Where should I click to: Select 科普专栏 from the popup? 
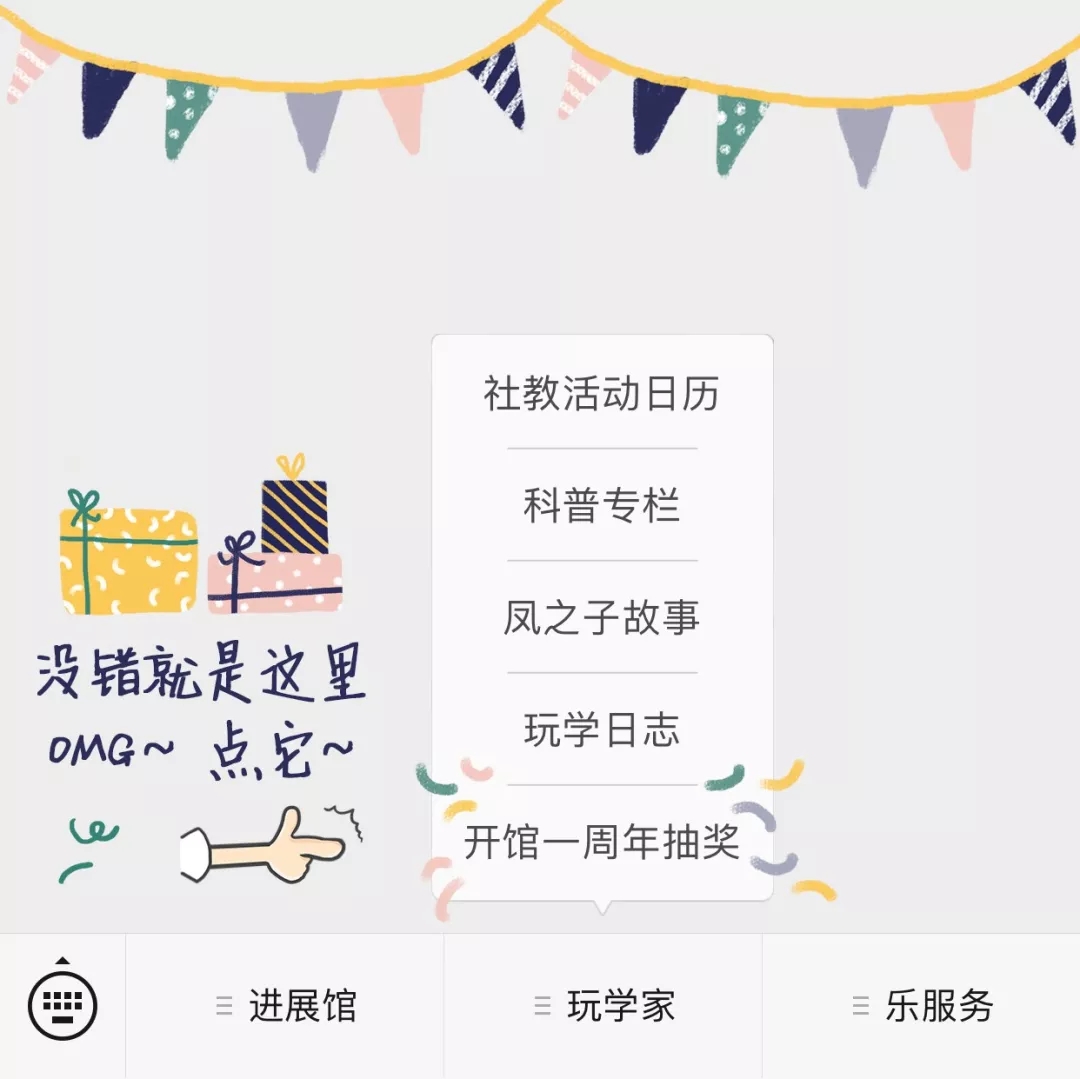(602, 505)
